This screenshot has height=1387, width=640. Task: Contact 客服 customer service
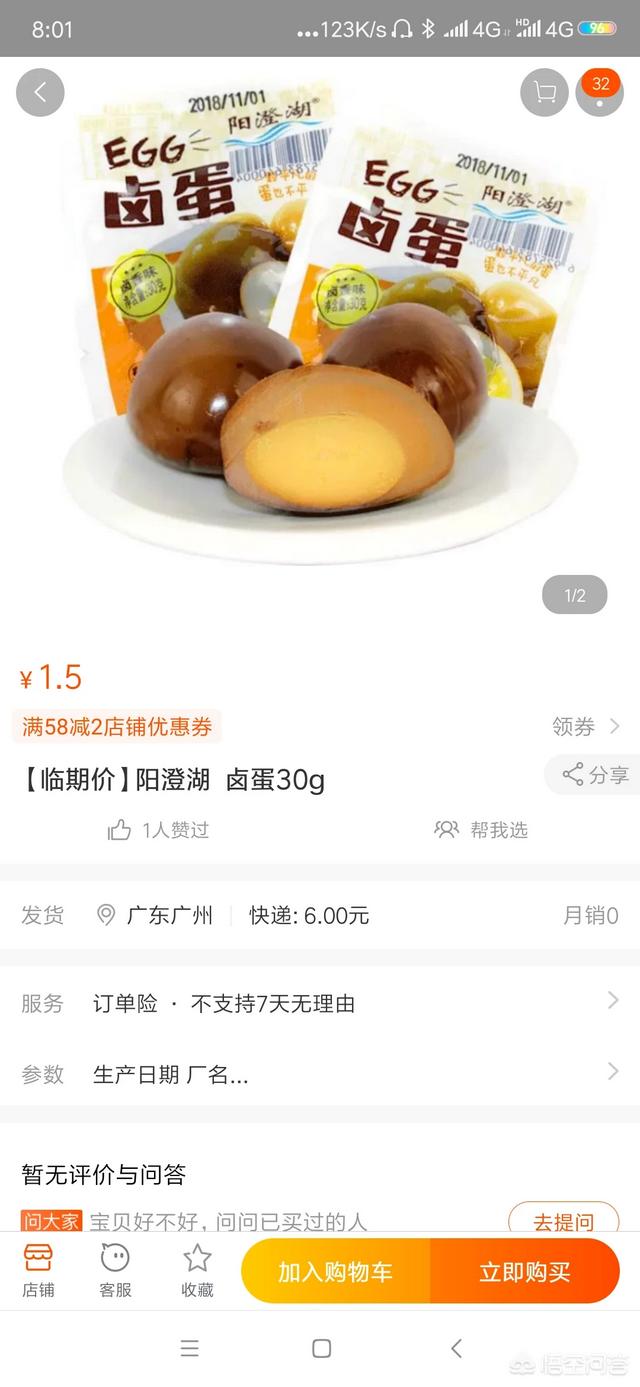pos(115,1271)
